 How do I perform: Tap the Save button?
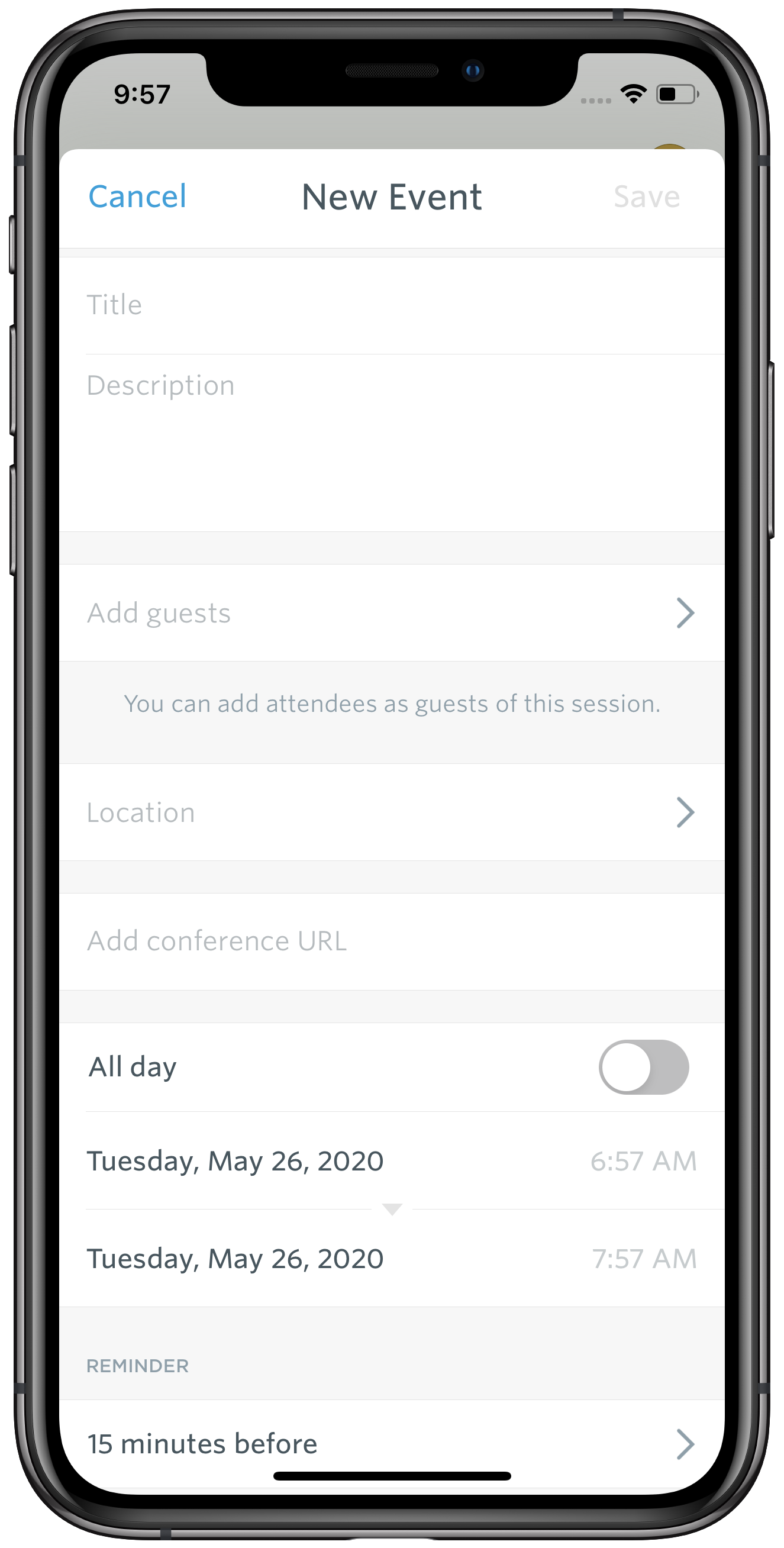click(x=646, y=196)
